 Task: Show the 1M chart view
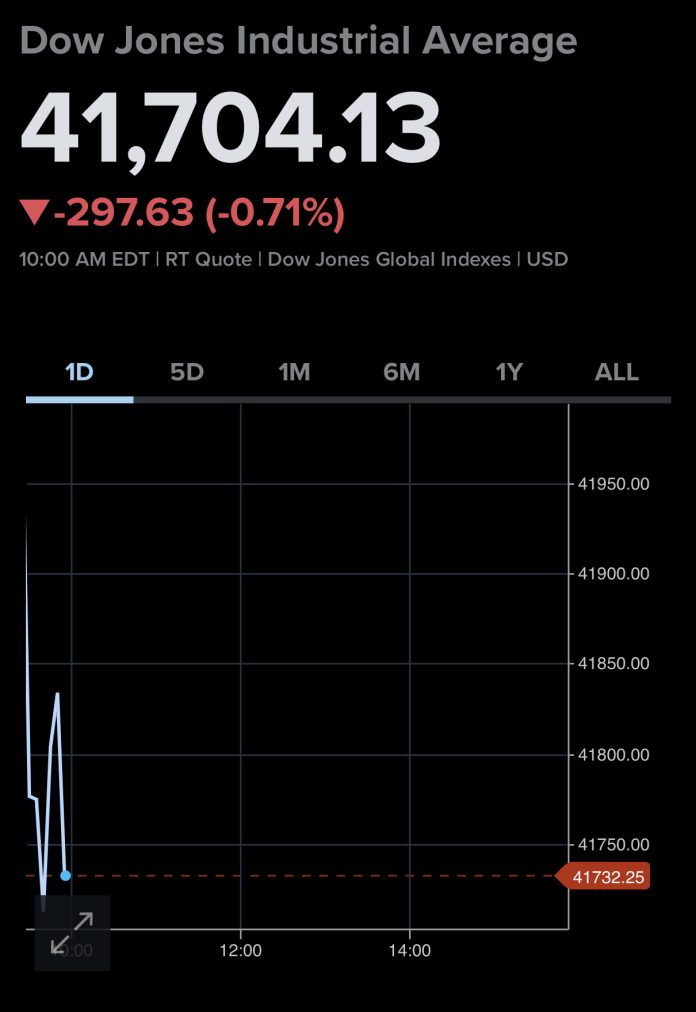294,373
